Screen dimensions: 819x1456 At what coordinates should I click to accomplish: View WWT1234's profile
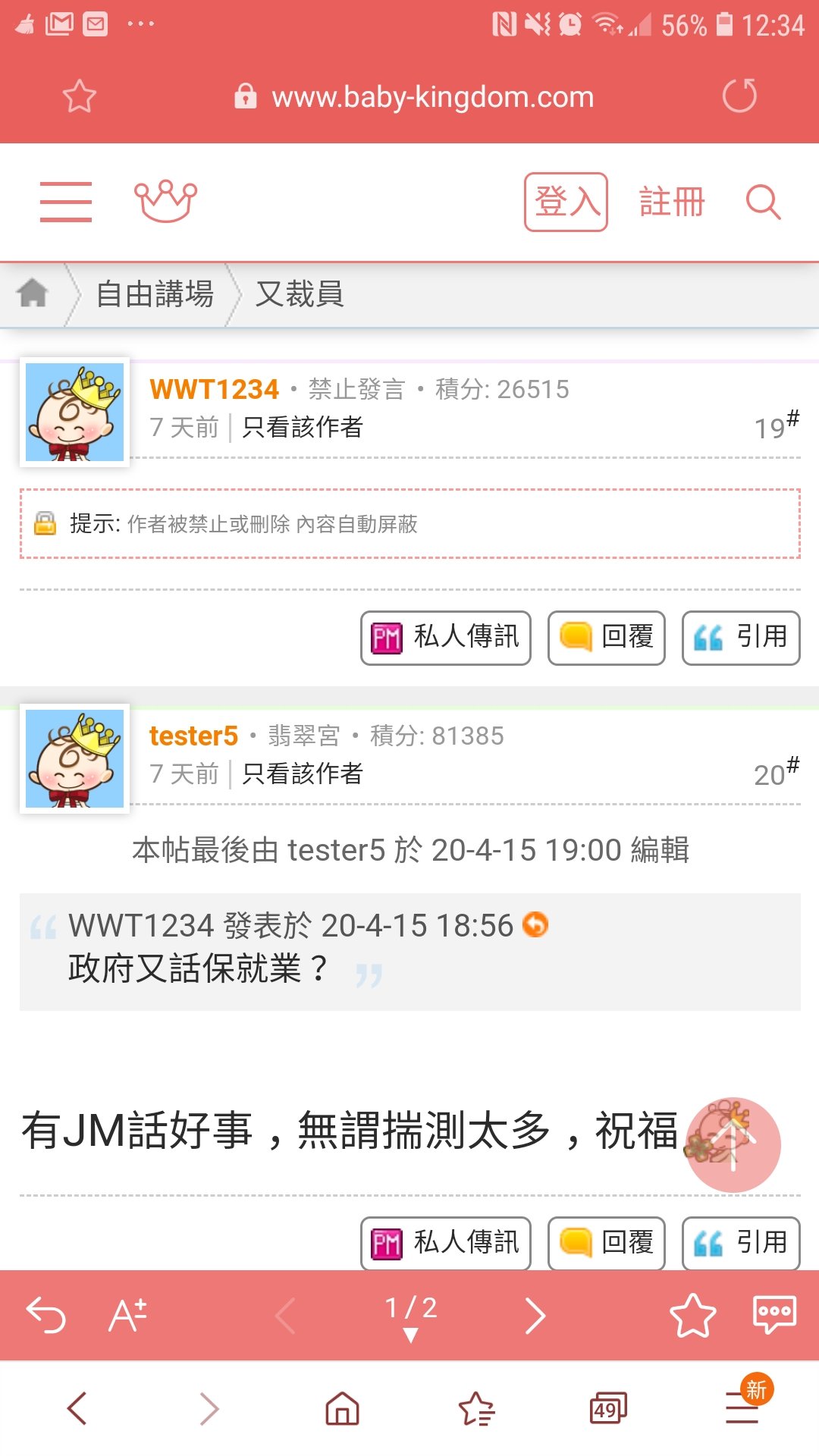(x=214, y=389)
